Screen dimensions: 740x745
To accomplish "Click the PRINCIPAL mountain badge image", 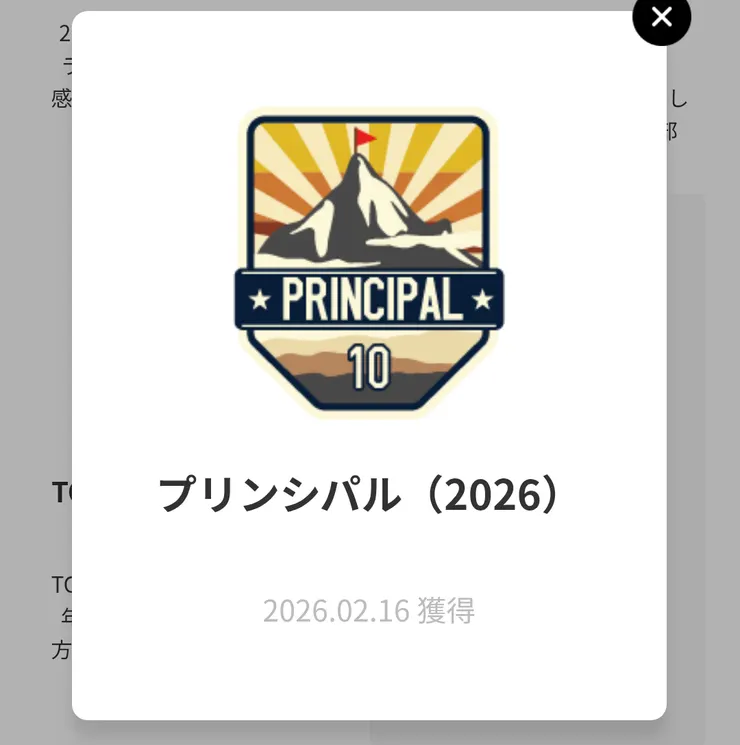I will click(370, 265).
